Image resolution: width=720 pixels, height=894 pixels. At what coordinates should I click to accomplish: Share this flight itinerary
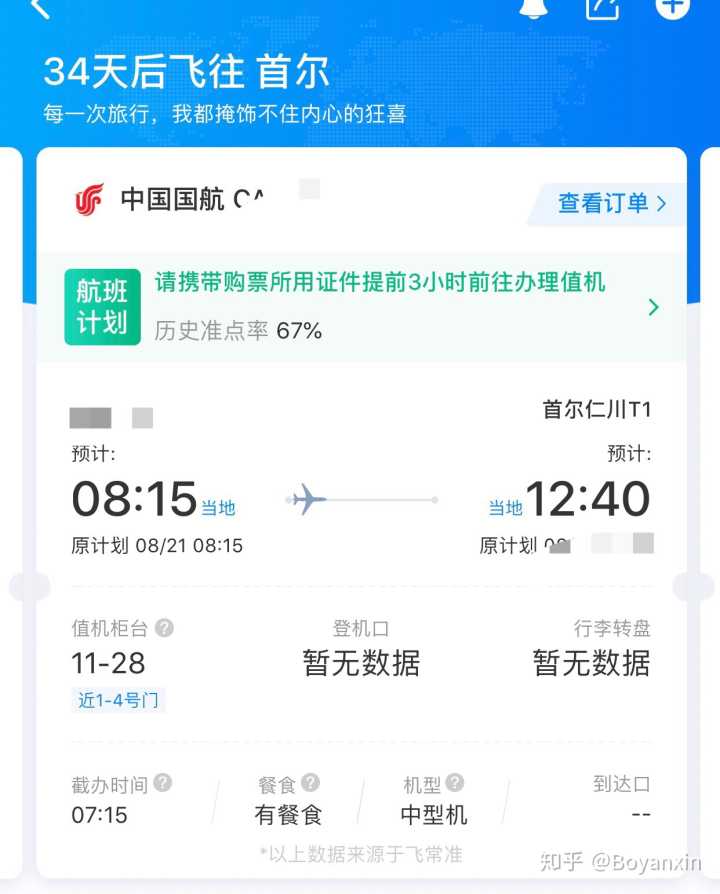pos(602,8)
